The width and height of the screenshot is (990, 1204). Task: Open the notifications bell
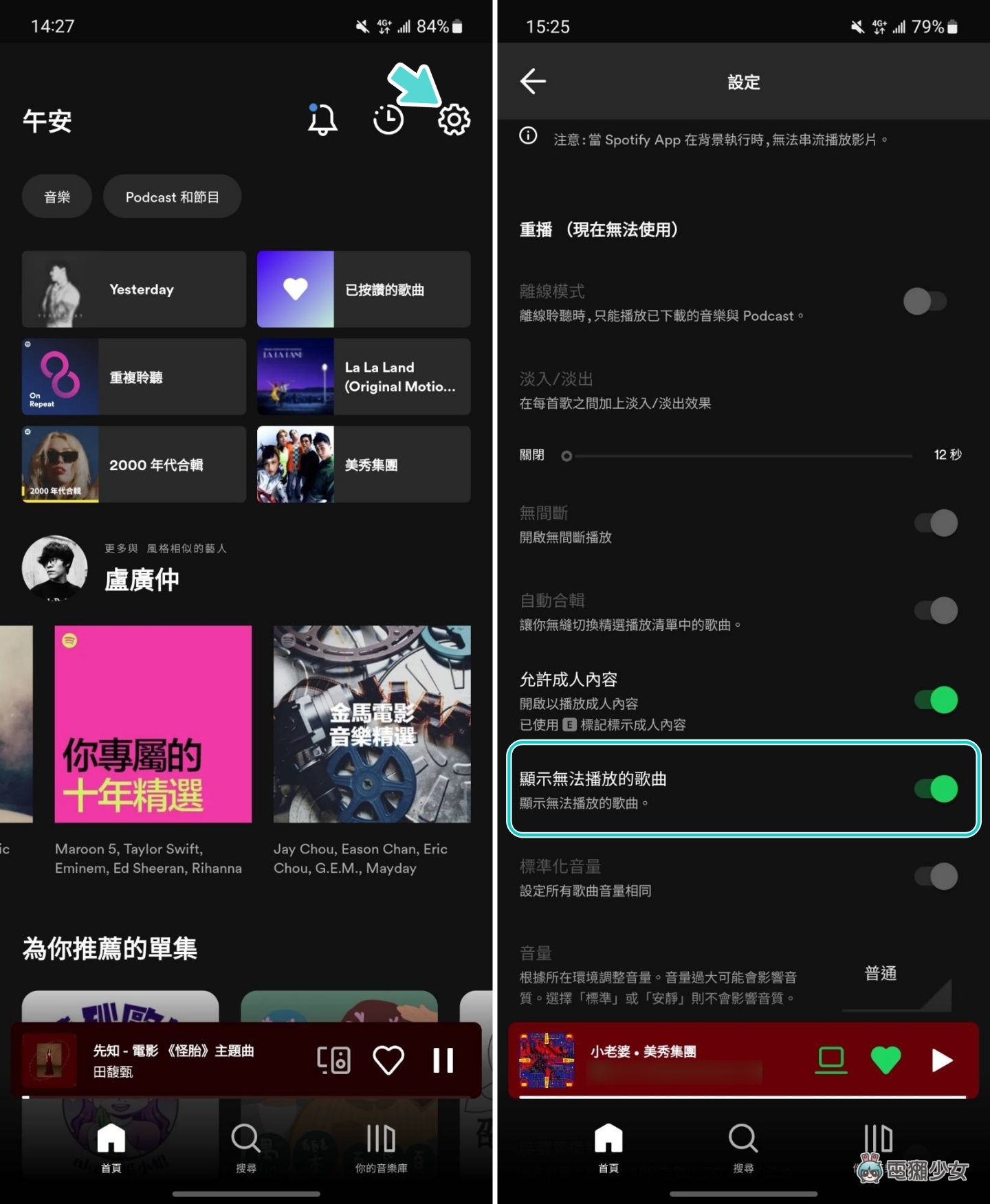click(x=322, y=120)
